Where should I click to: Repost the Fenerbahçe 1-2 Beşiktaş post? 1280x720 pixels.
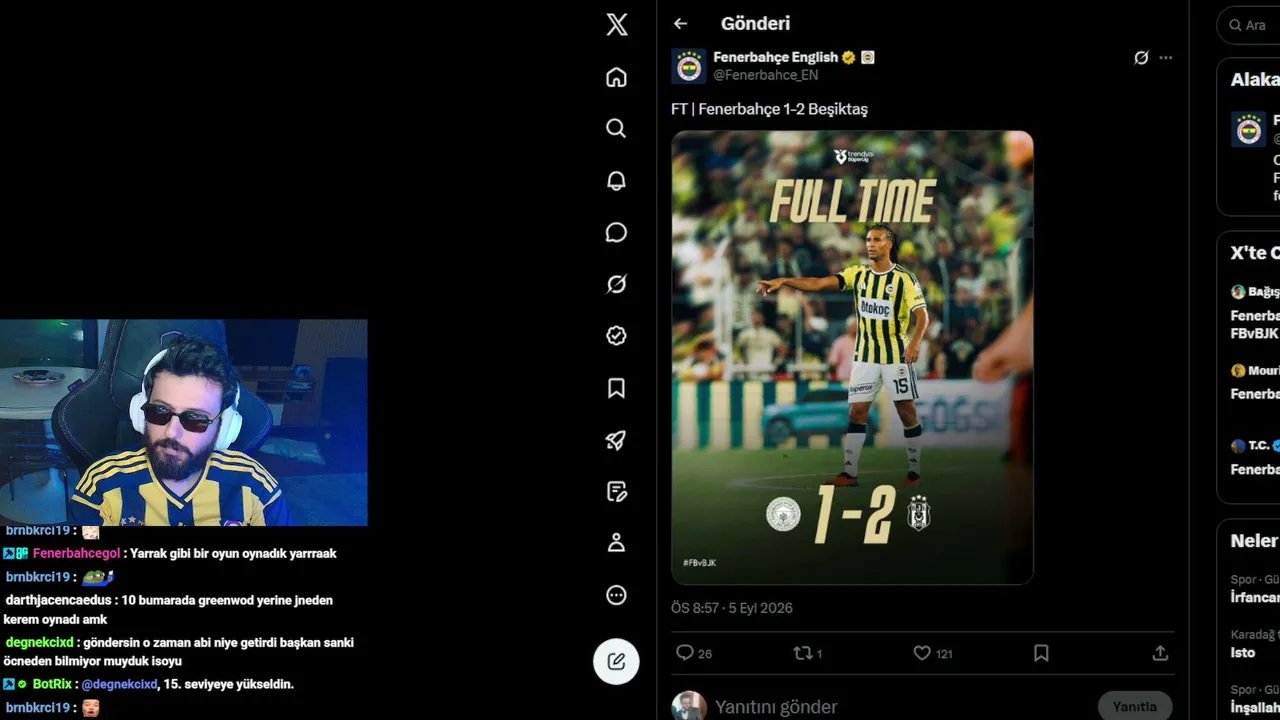tap(802, 653)
